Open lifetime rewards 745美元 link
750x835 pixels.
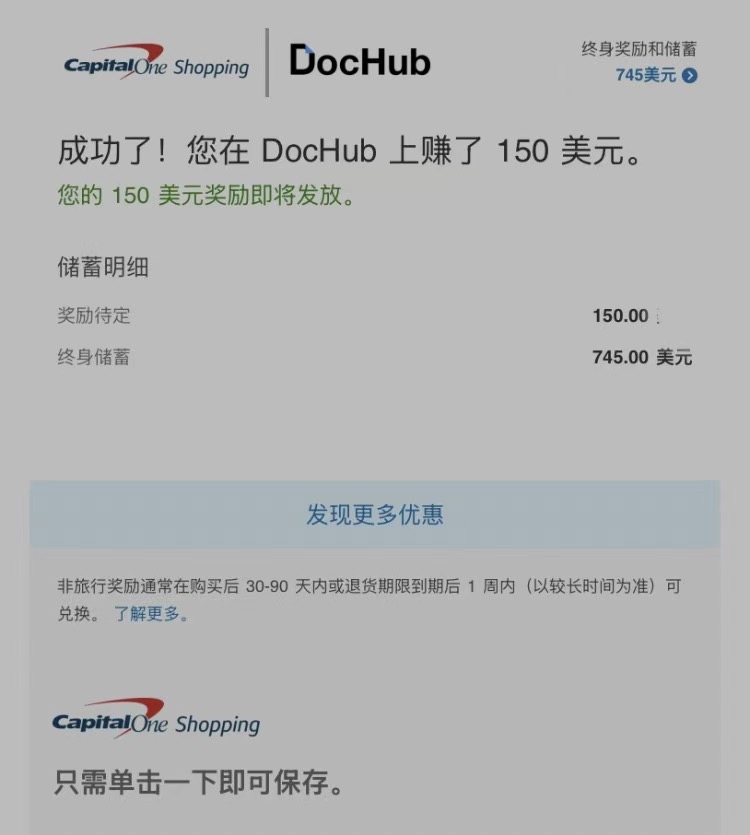[x=655, y=75]
